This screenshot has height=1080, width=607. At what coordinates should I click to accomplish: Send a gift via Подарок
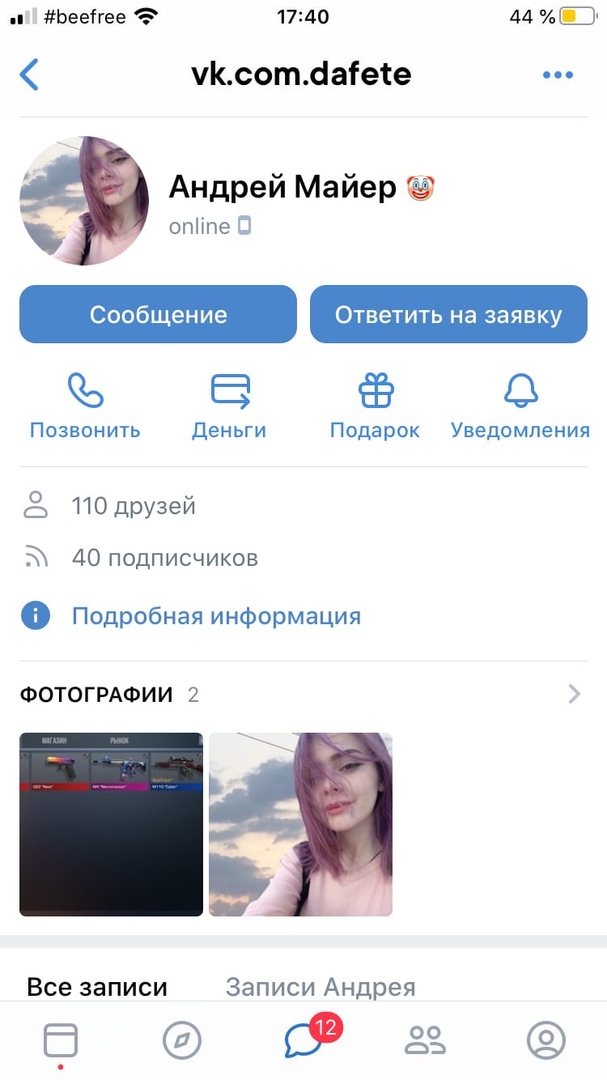click(x=375, y=406)
